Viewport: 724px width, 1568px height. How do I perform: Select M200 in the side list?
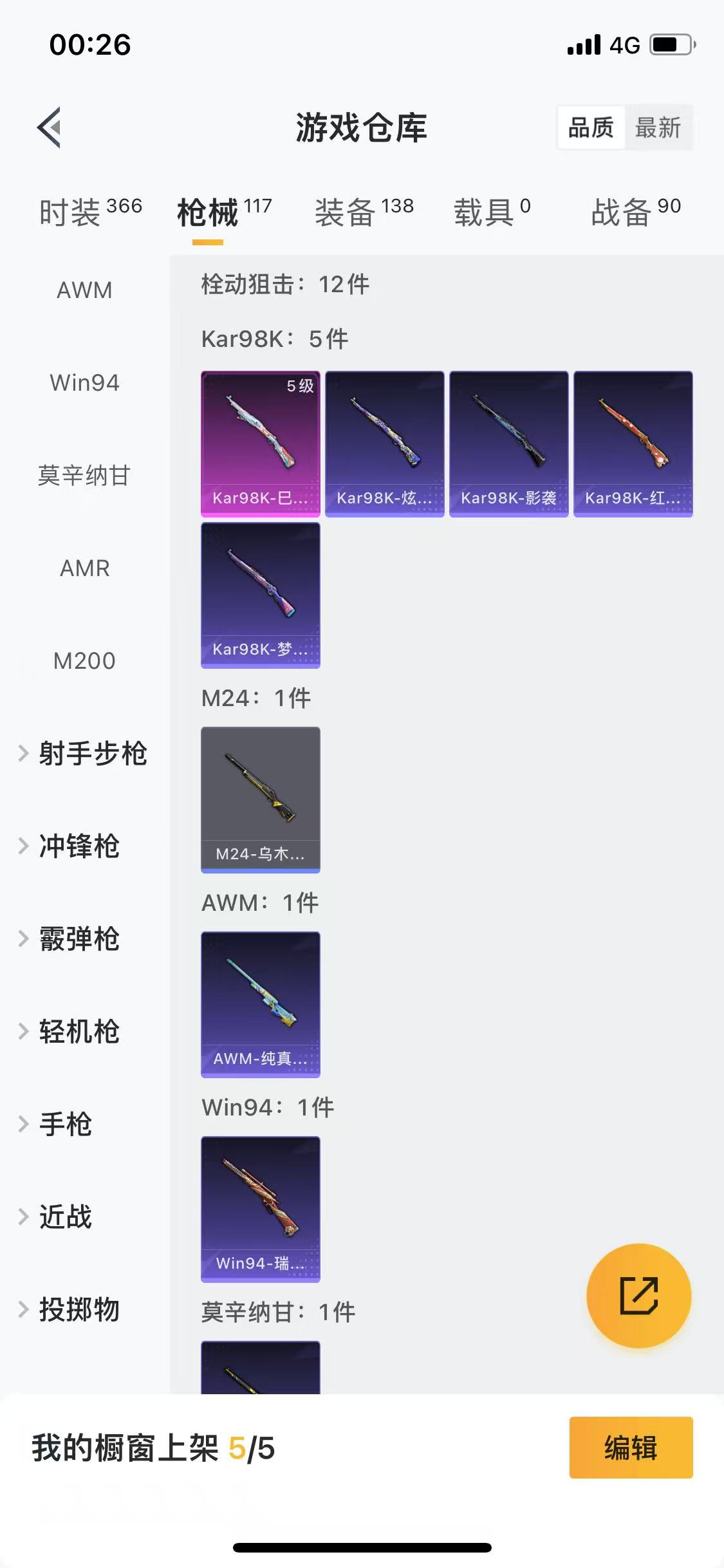[84, 661]
